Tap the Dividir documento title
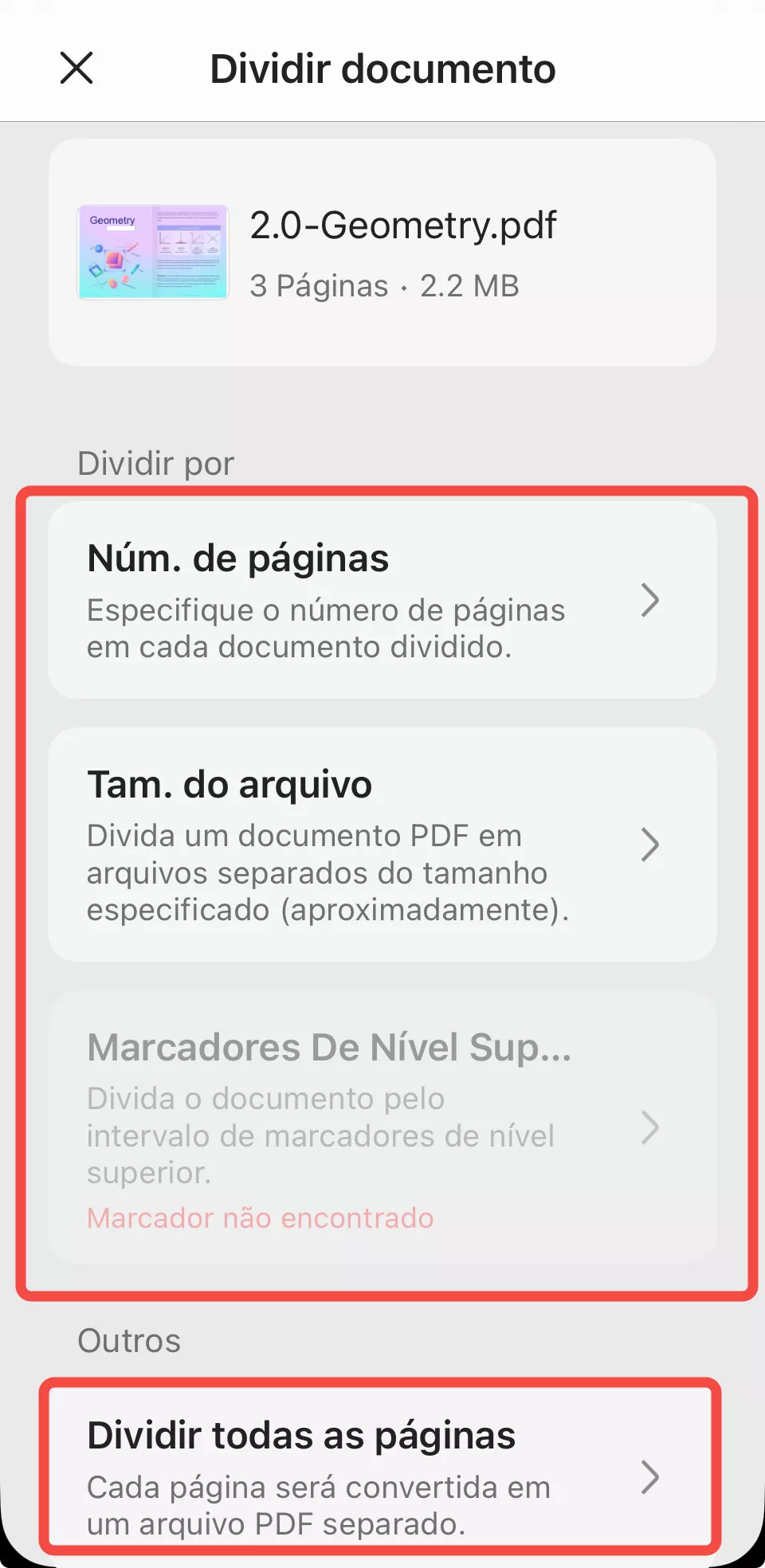 tap(382, 68)
